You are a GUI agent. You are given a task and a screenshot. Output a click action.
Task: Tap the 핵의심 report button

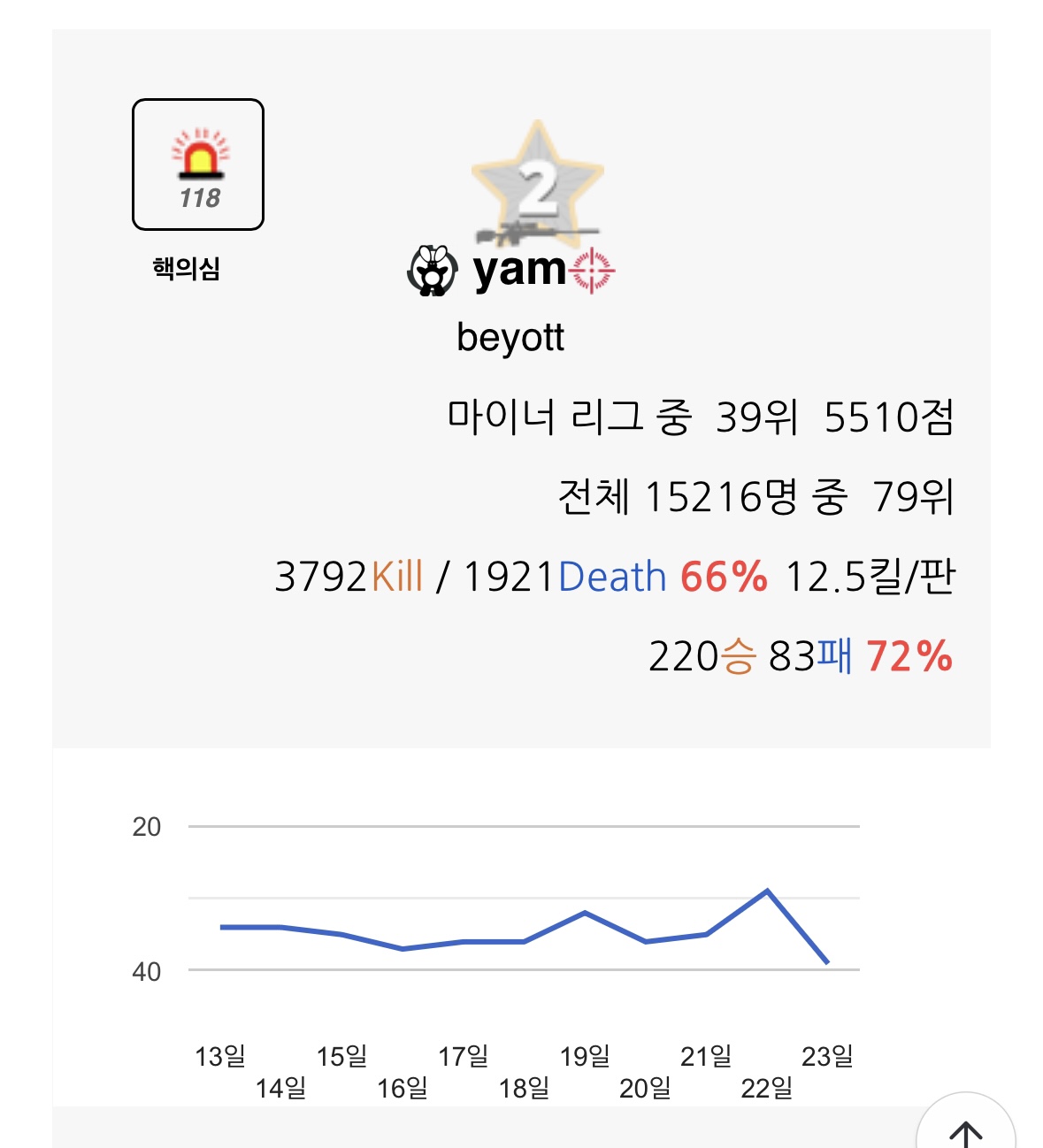198,165
